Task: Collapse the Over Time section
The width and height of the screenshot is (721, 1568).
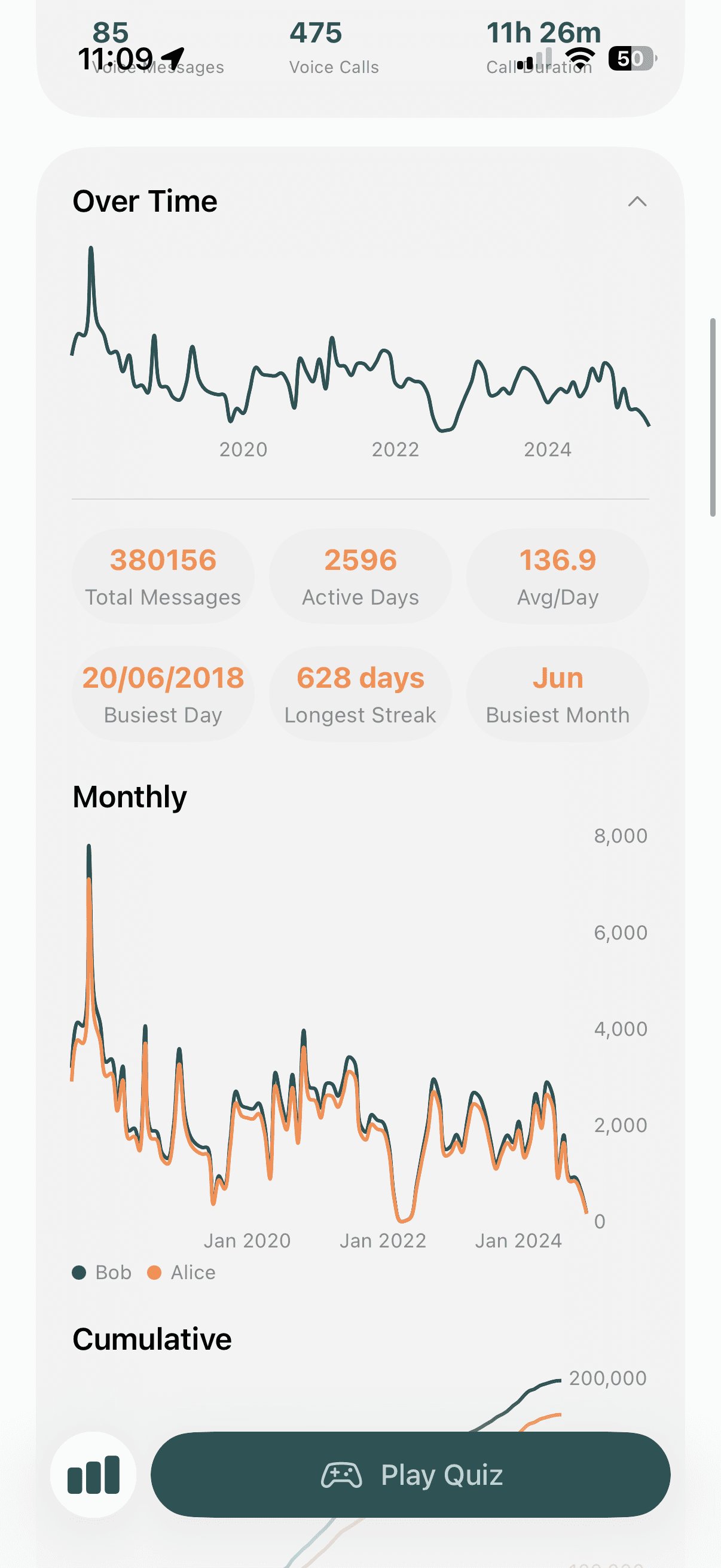Action: coord(637,201)
